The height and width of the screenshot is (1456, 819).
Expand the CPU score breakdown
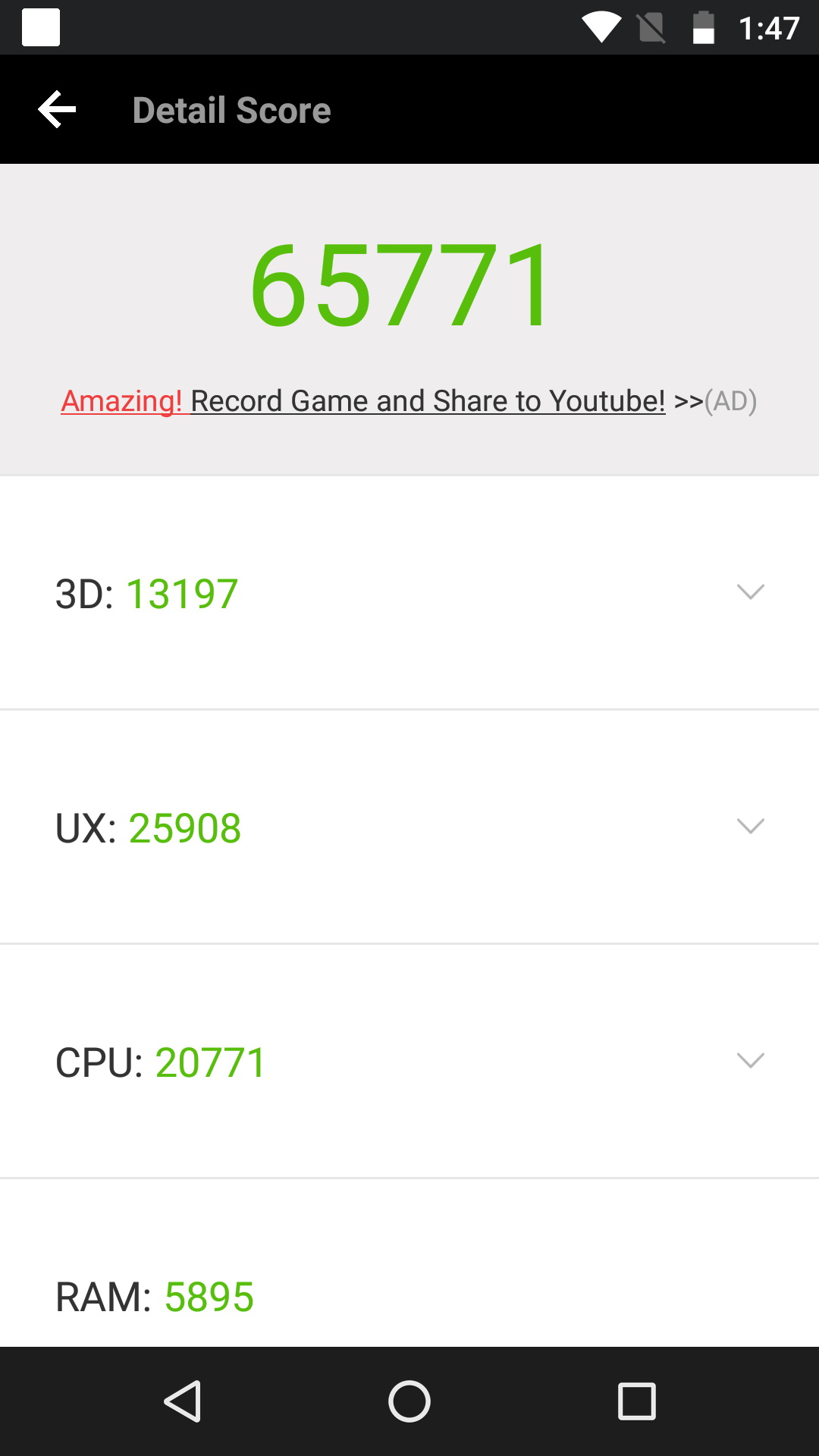750,1061
